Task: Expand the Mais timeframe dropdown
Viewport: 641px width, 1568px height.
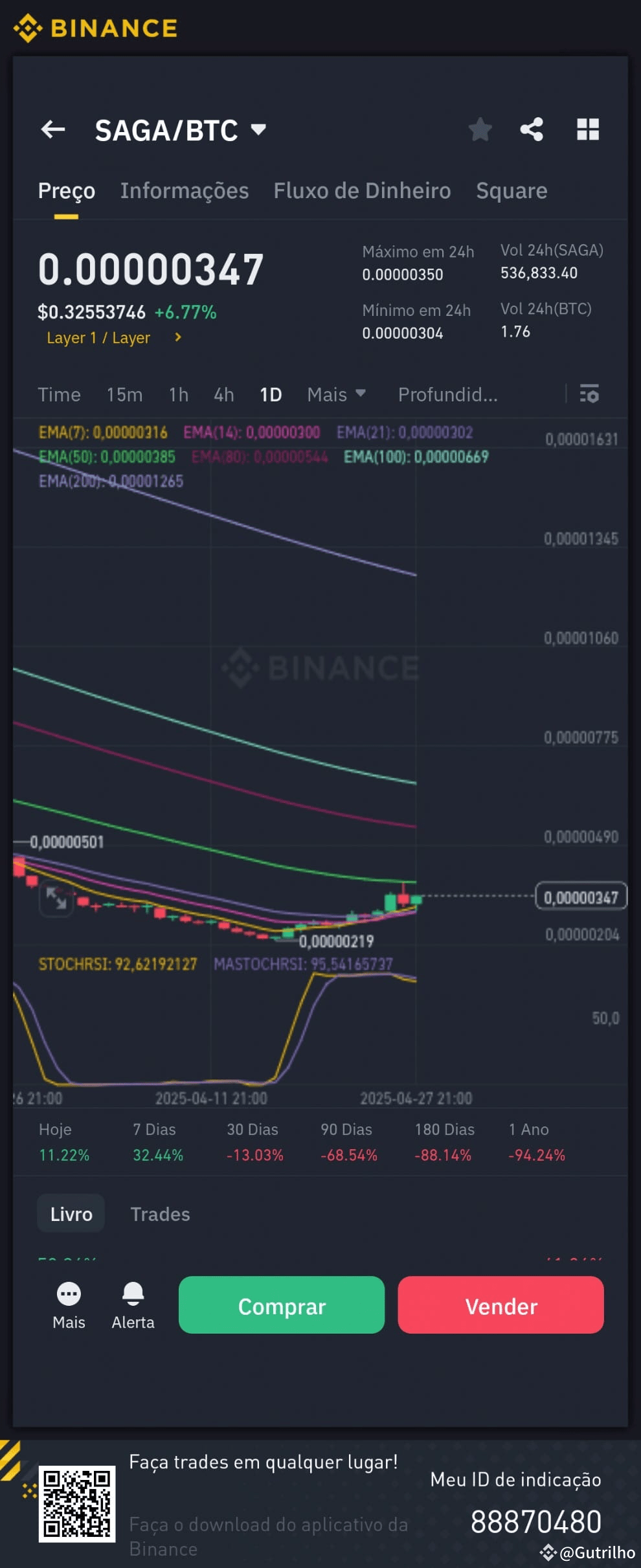Action: [336, 394]
